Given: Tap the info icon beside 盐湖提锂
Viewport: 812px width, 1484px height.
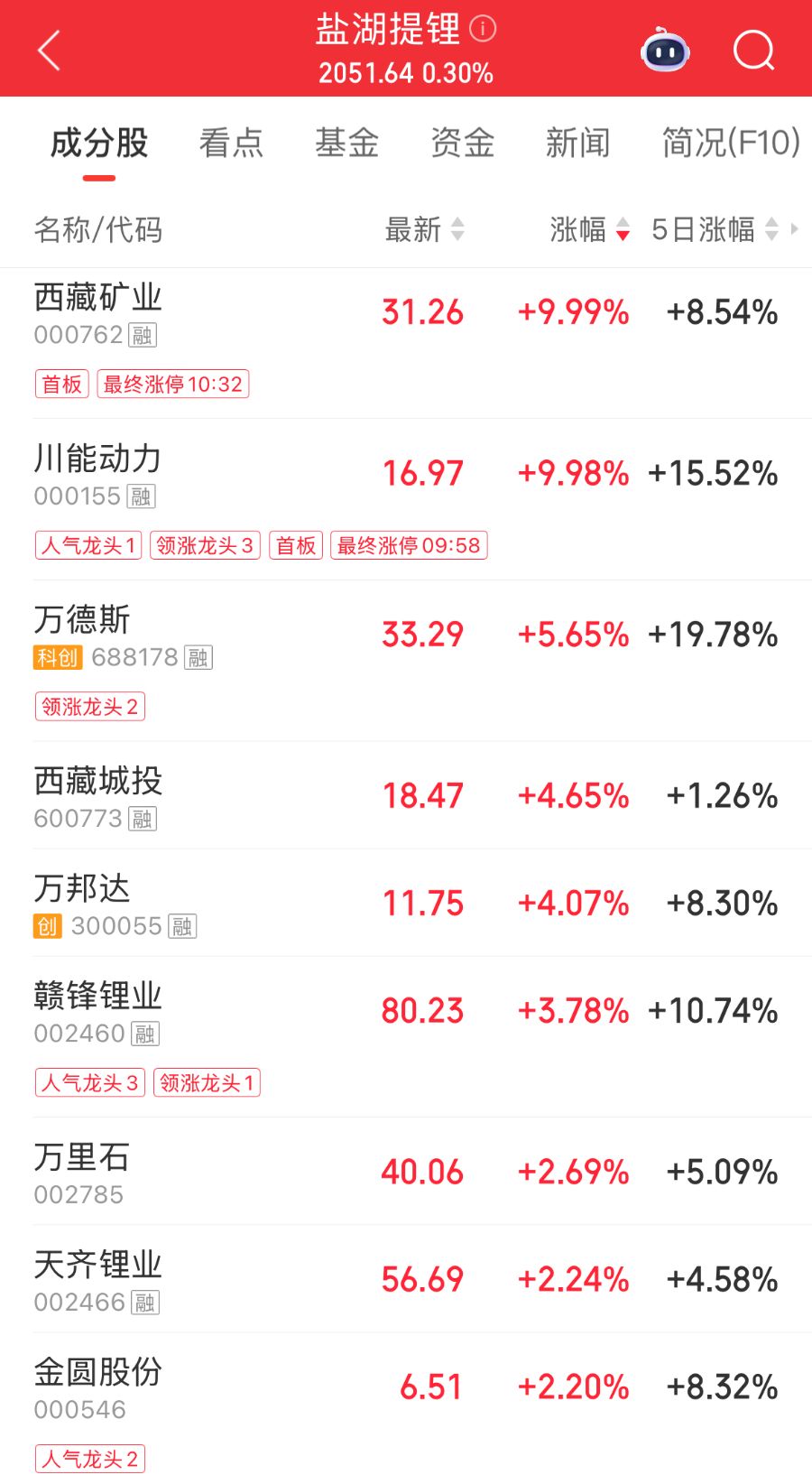Looking at the screenshot, I should coord(484,29).
